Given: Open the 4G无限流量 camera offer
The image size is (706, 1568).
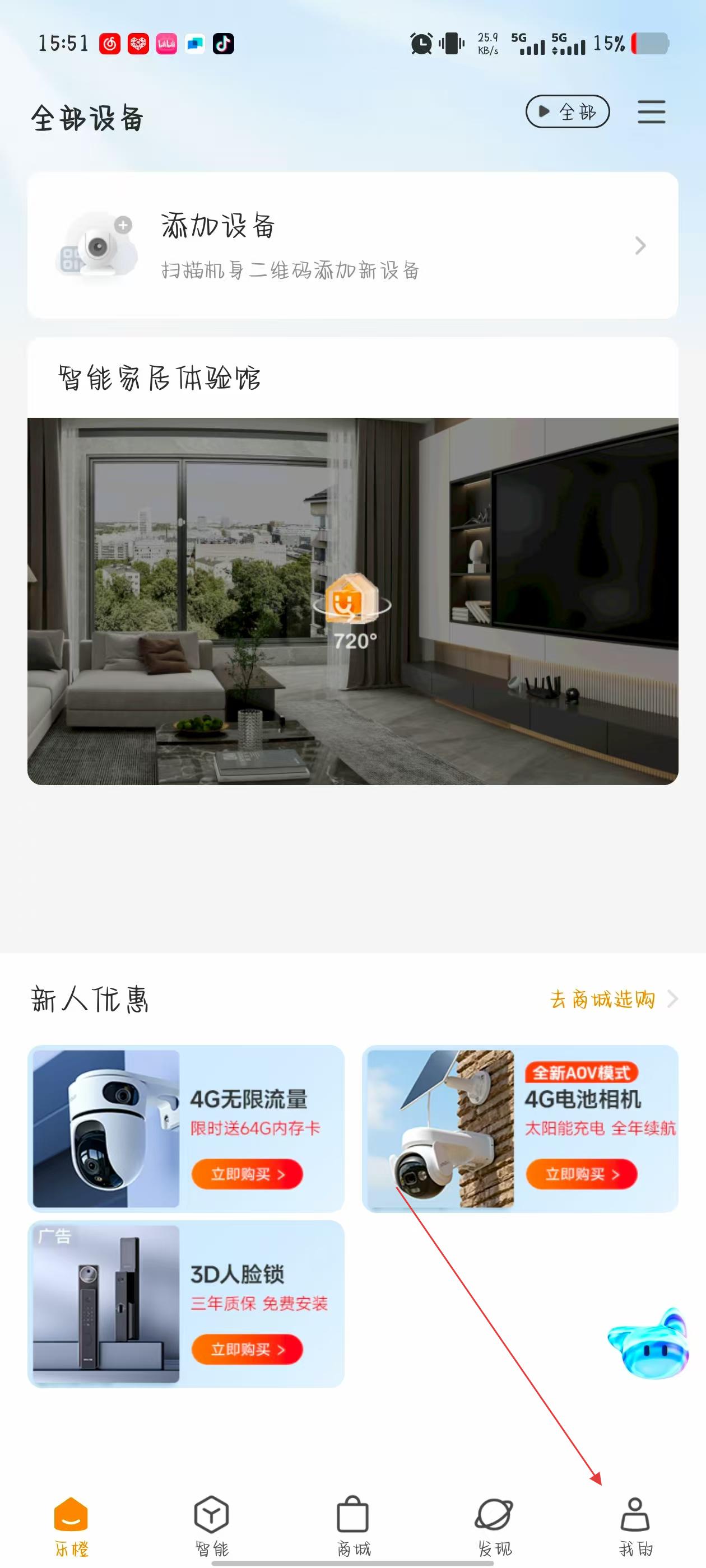Looking at the screenshot, I should tap(186, 1128).
